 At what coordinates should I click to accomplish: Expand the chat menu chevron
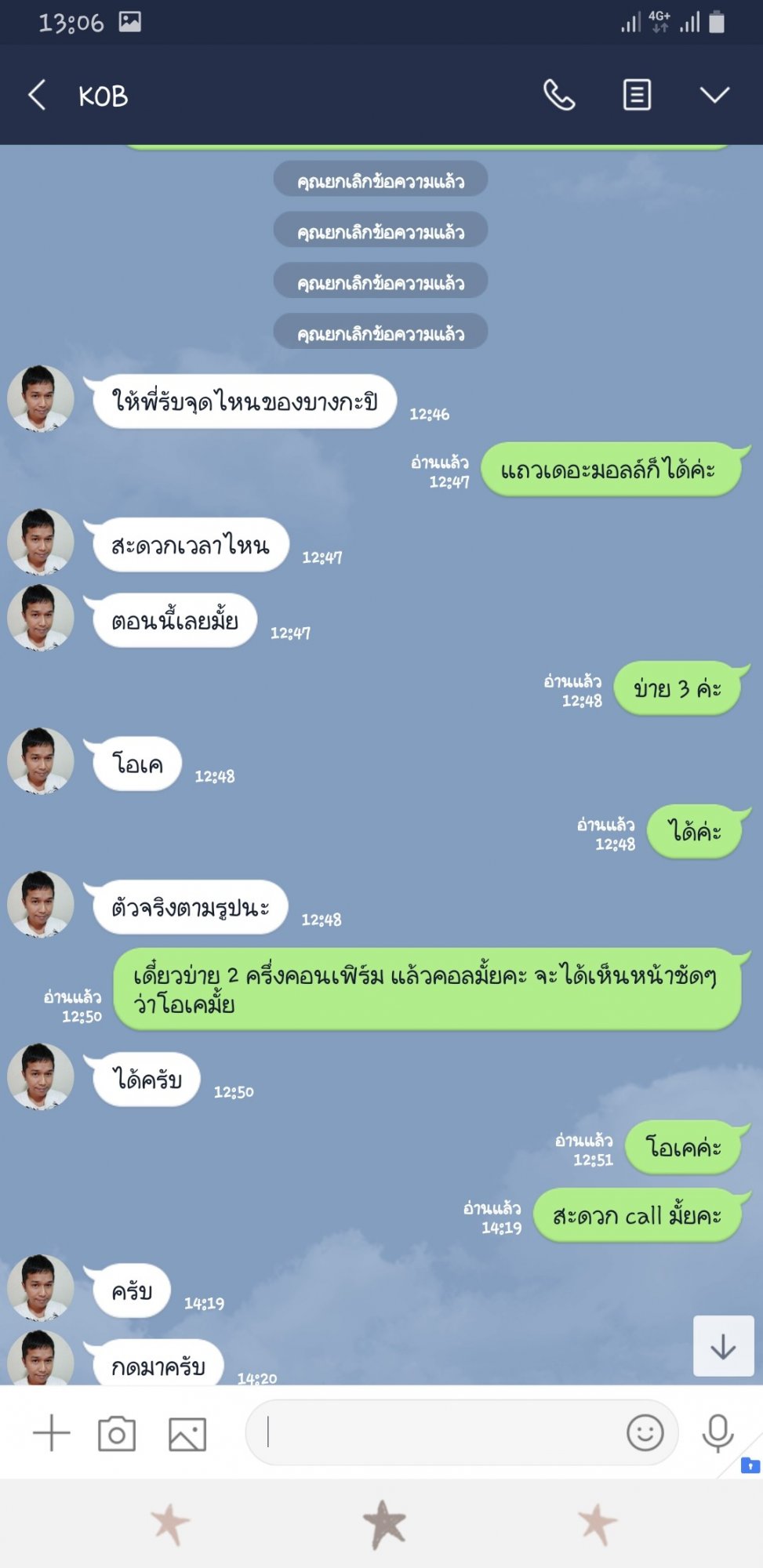pyautogui.click(x=714, y=96)
